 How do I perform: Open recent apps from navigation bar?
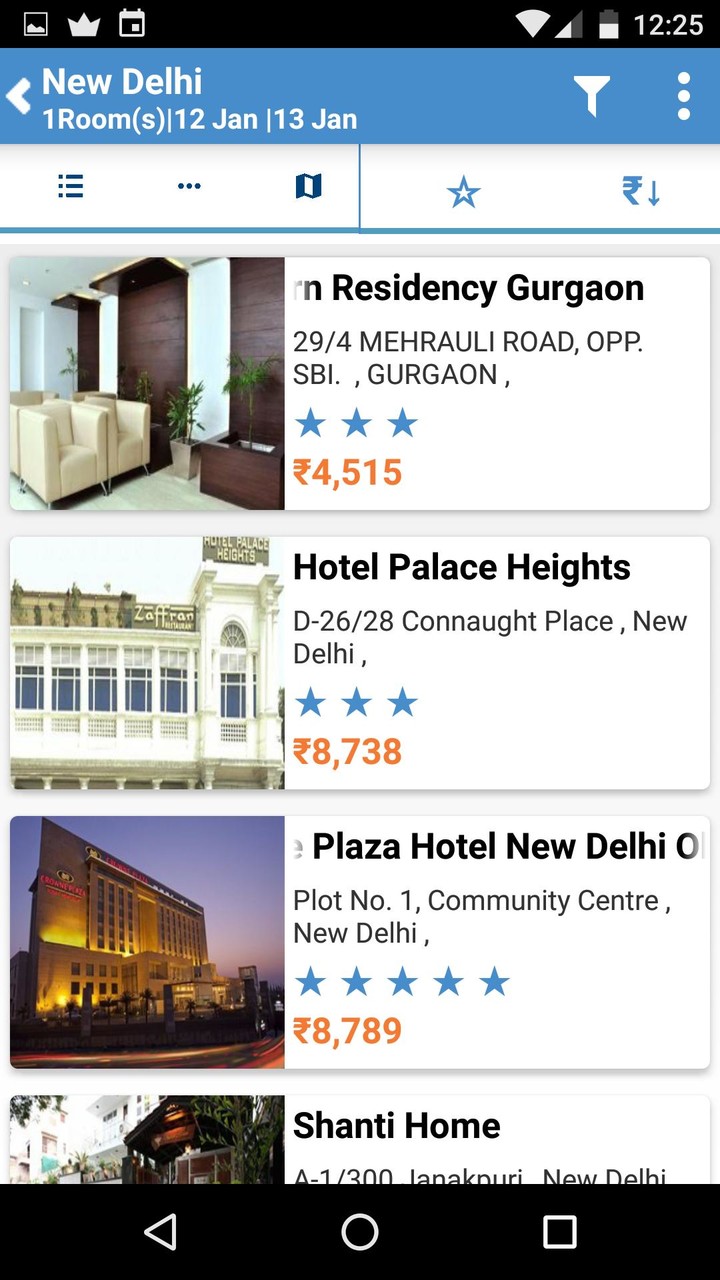[559, 1232]
